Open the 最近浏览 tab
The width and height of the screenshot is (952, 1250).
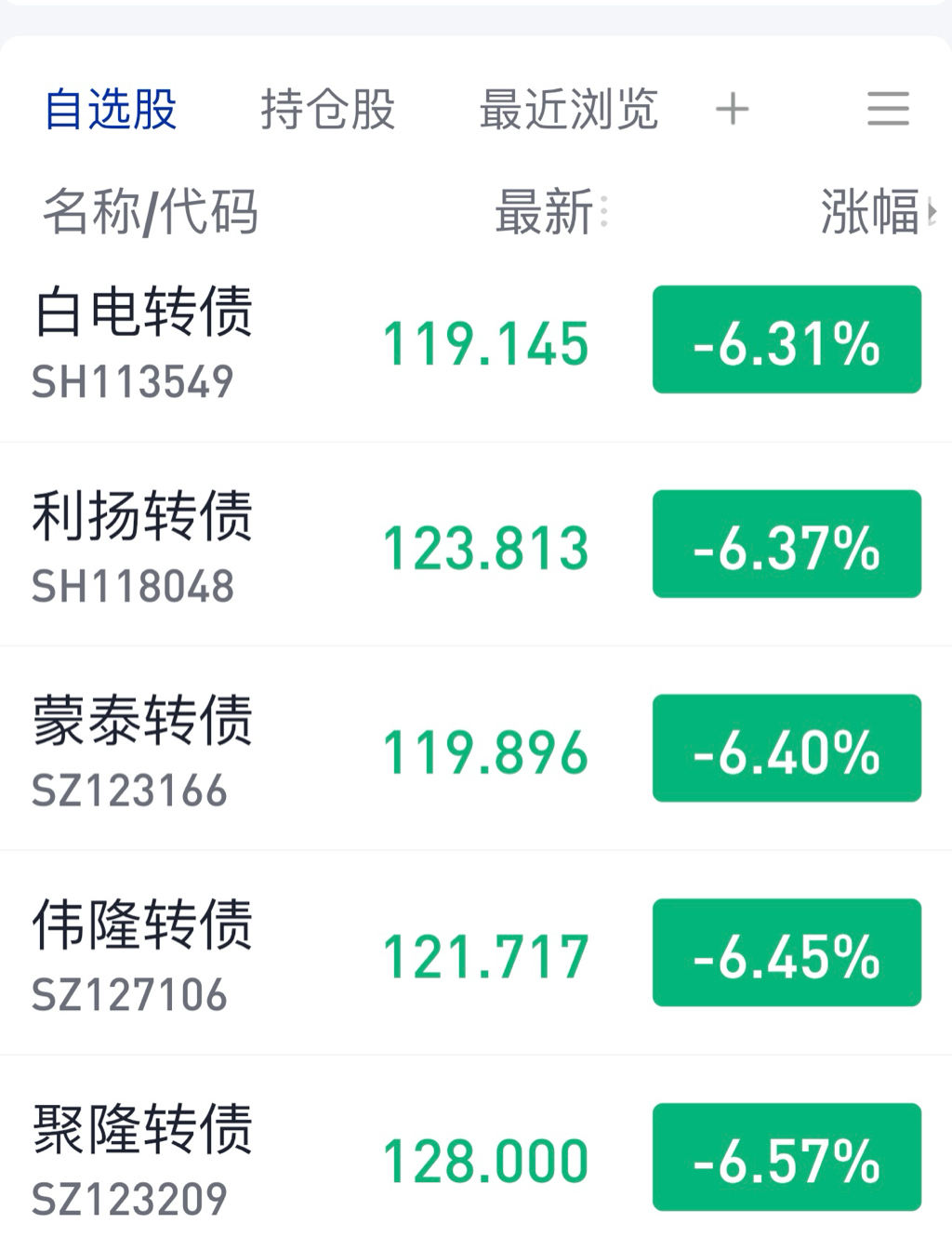click(568, 110)
